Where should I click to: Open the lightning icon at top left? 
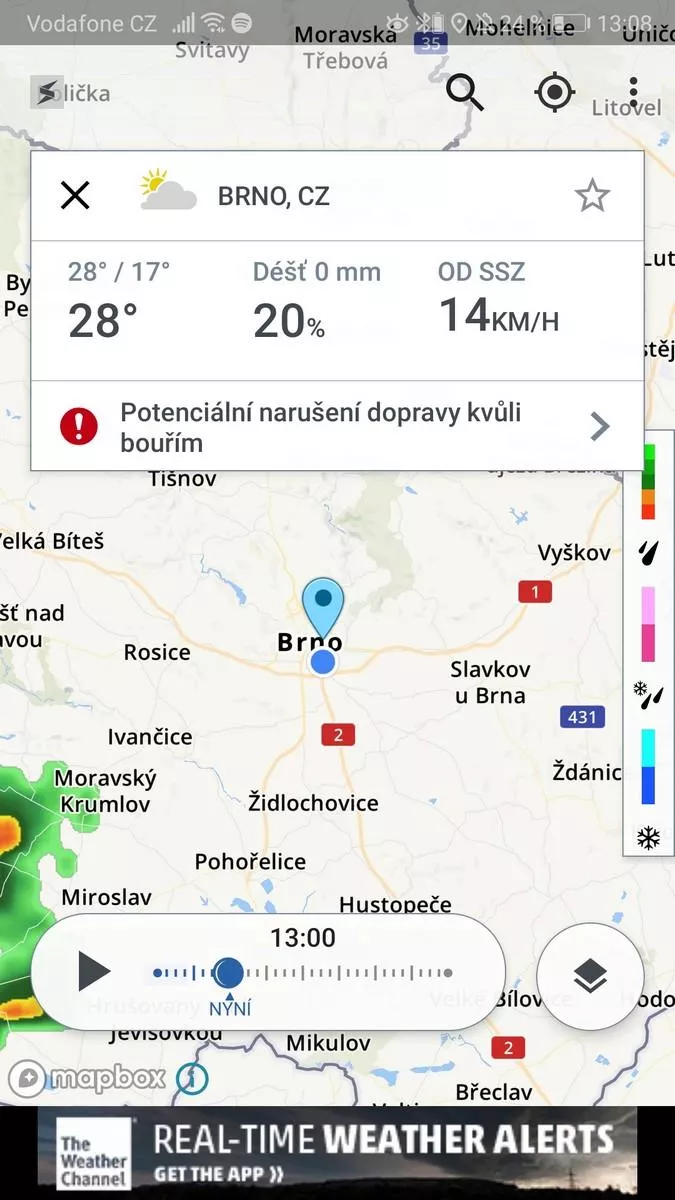(x=47, y=93)
